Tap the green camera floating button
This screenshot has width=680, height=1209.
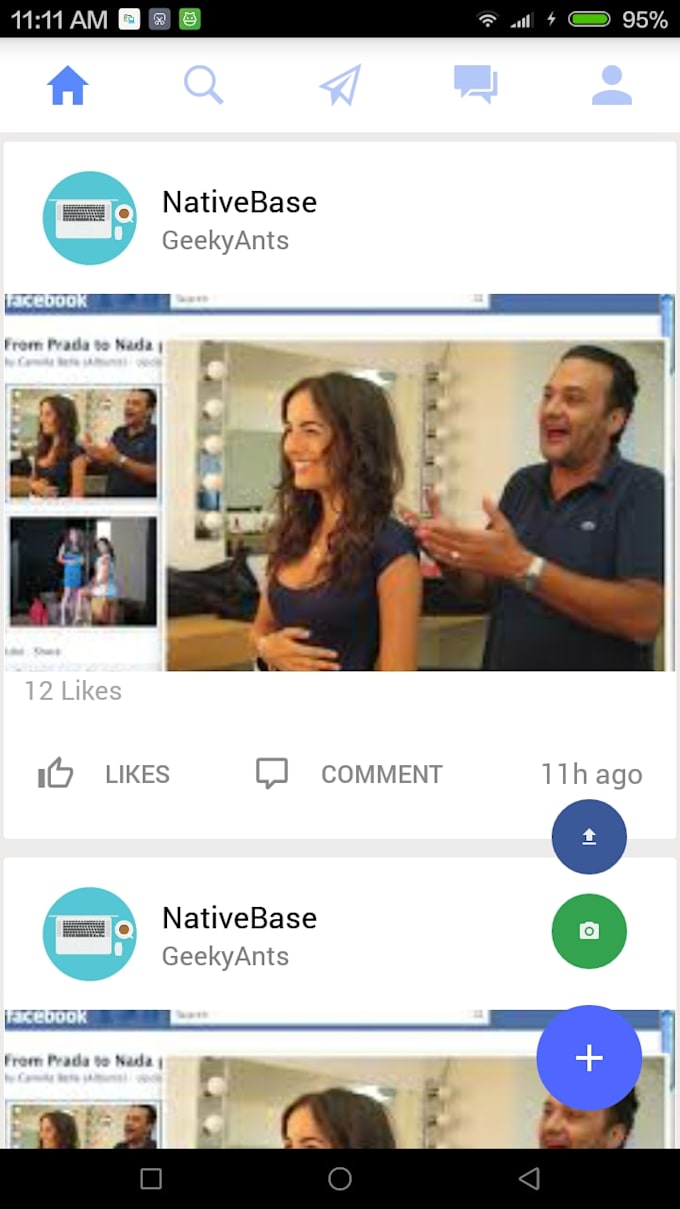(x=589, y=931)
